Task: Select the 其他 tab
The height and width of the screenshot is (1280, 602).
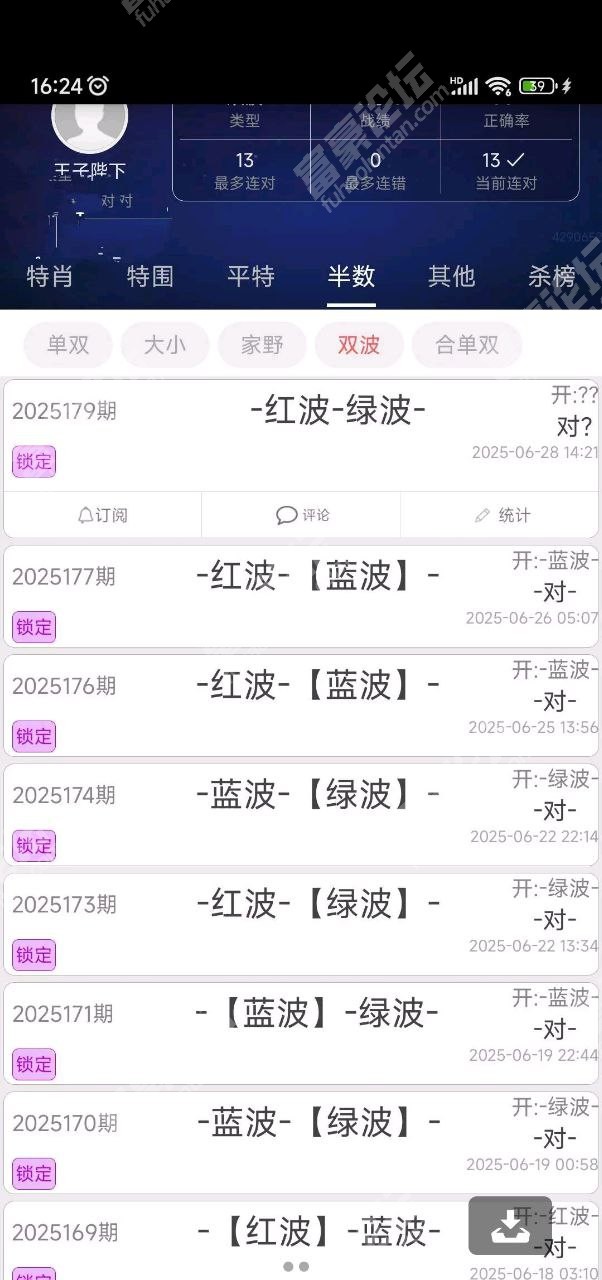Action: 451,276
